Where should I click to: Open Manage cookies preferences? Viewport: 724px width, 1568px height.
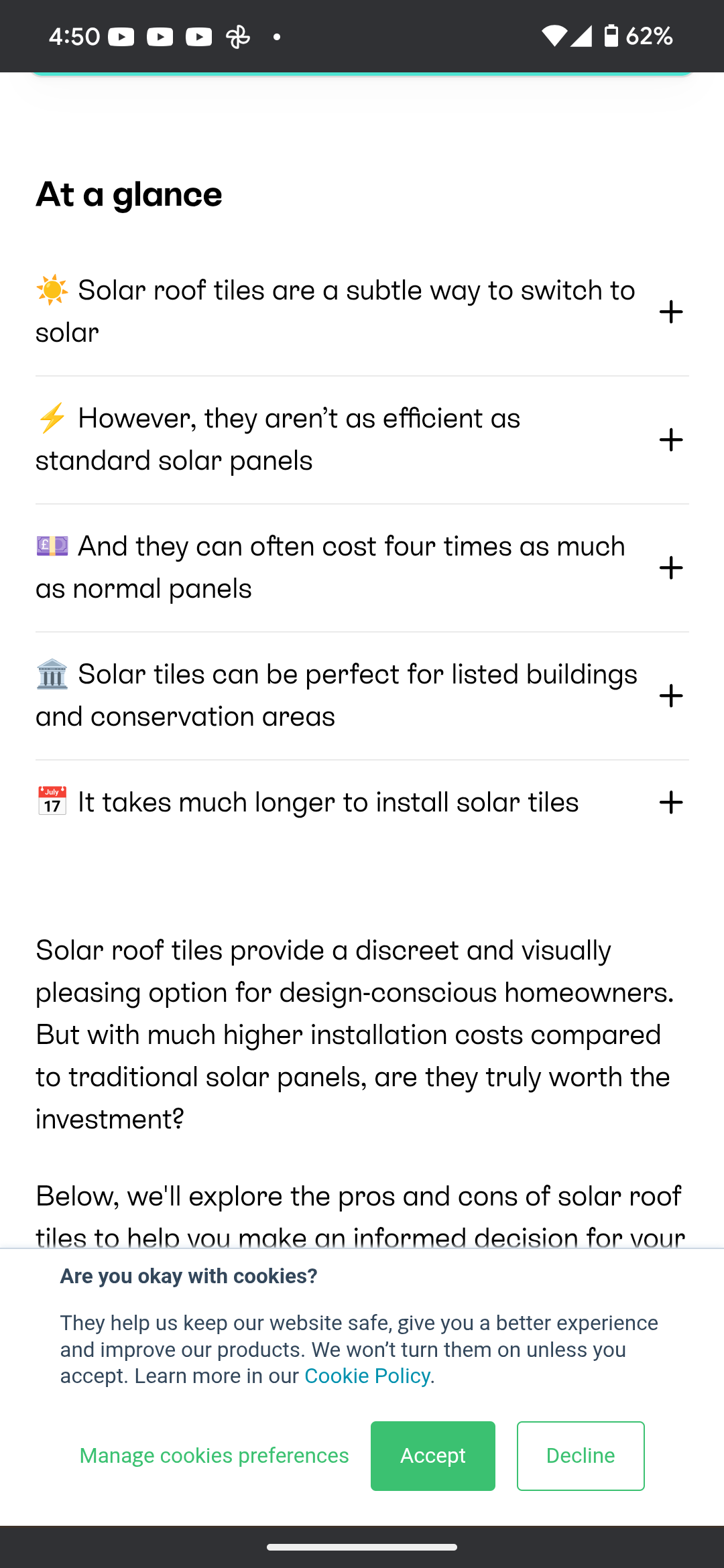215,1455
